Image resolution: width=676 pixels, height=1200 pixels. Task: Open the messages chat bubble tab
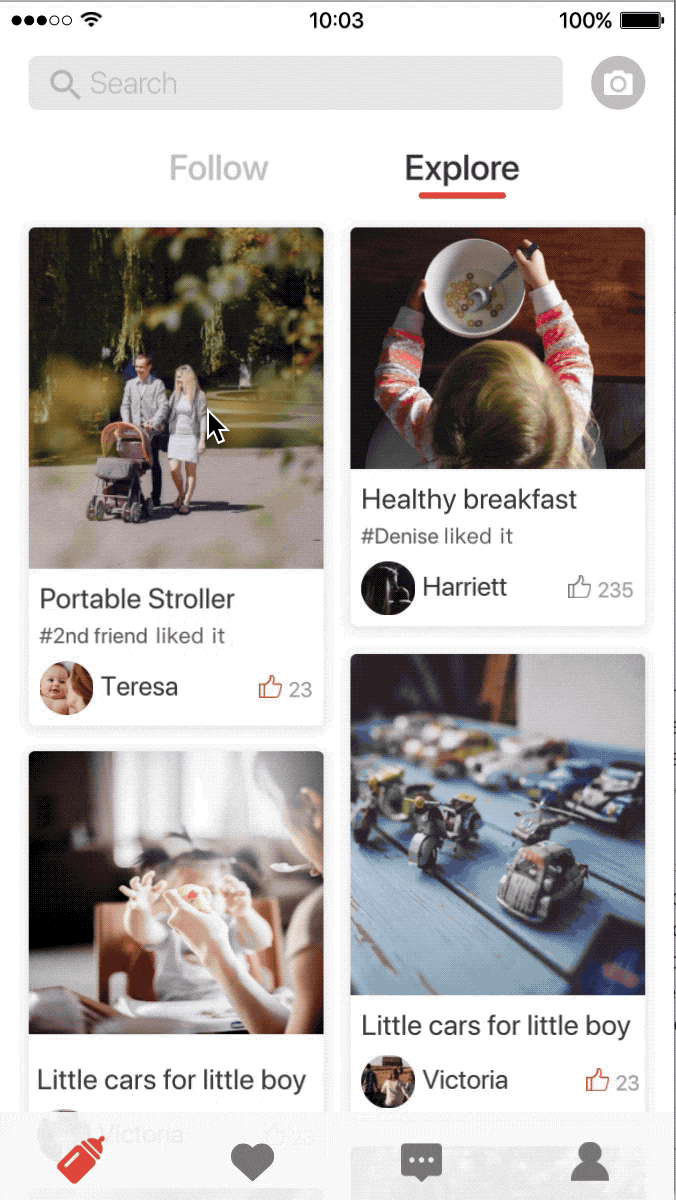click(421, 1162)
